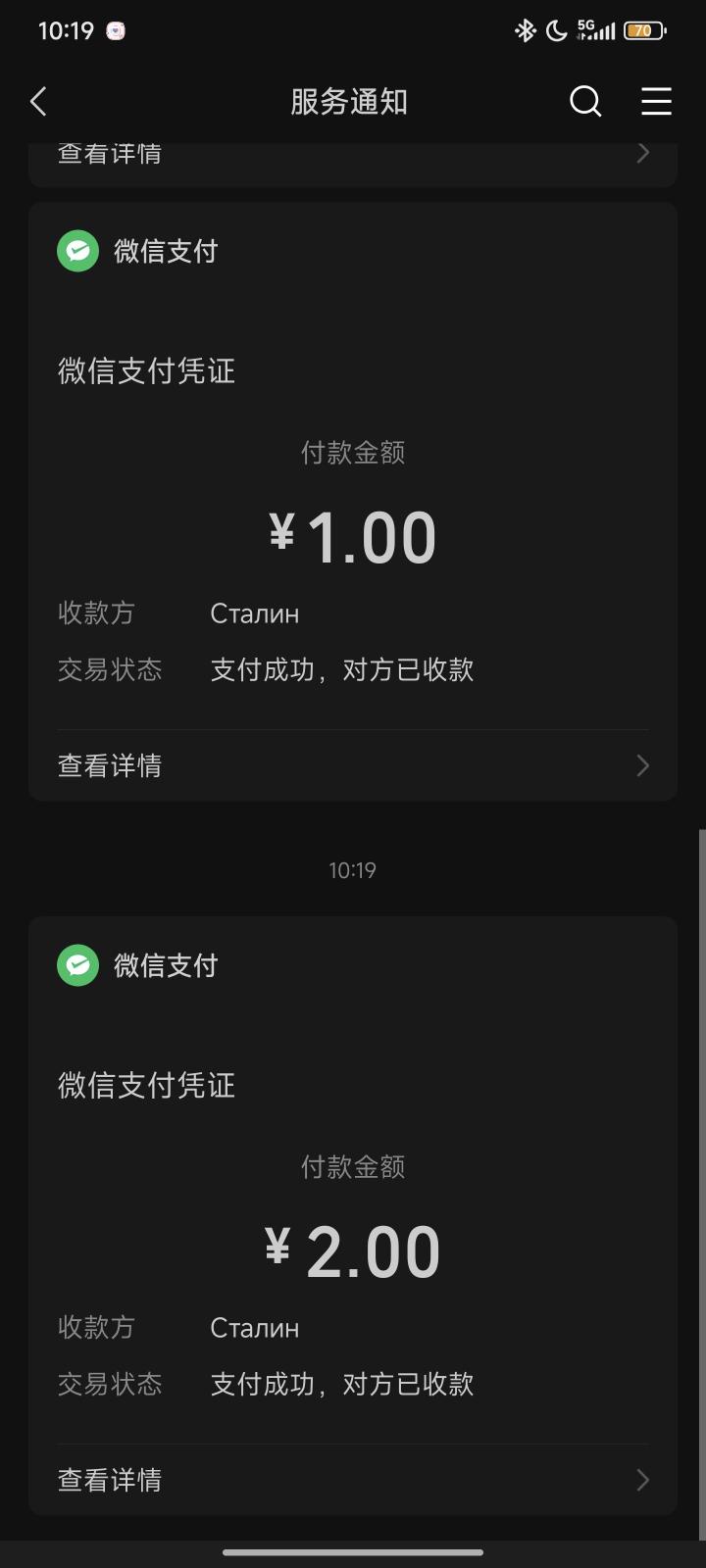706x1568 pixels.
Task: Open 微信支付 account on the ¥2.00 card
Action: (138, 966)
